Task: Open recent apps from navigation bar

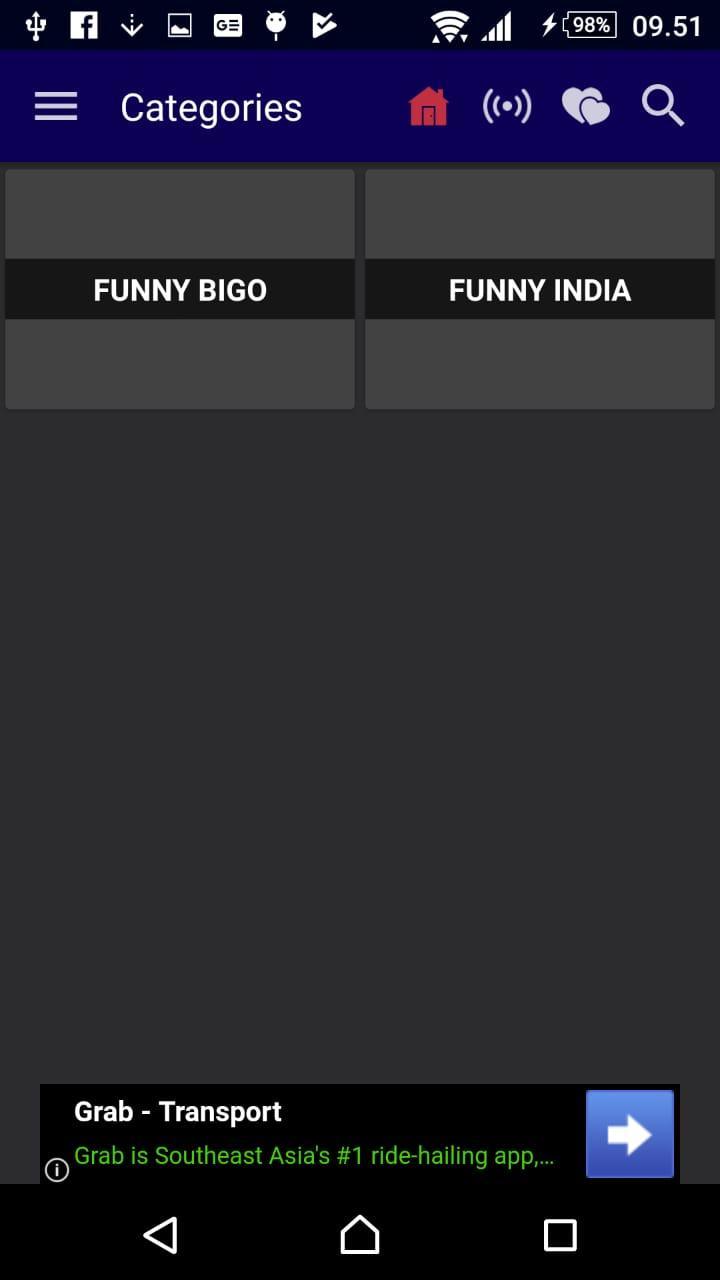Action: click(560, 1235)
